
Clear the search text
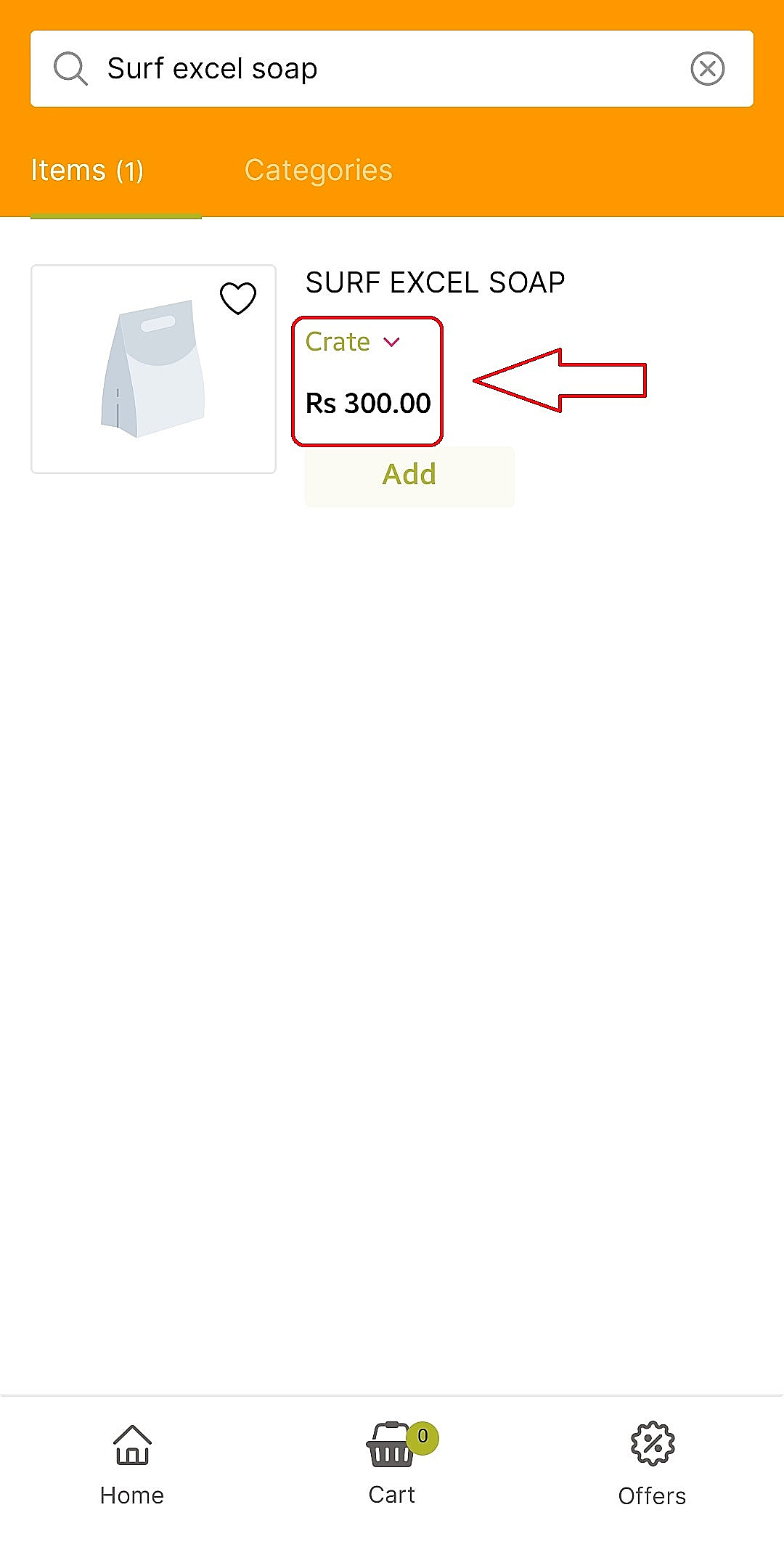coord(707,69)
